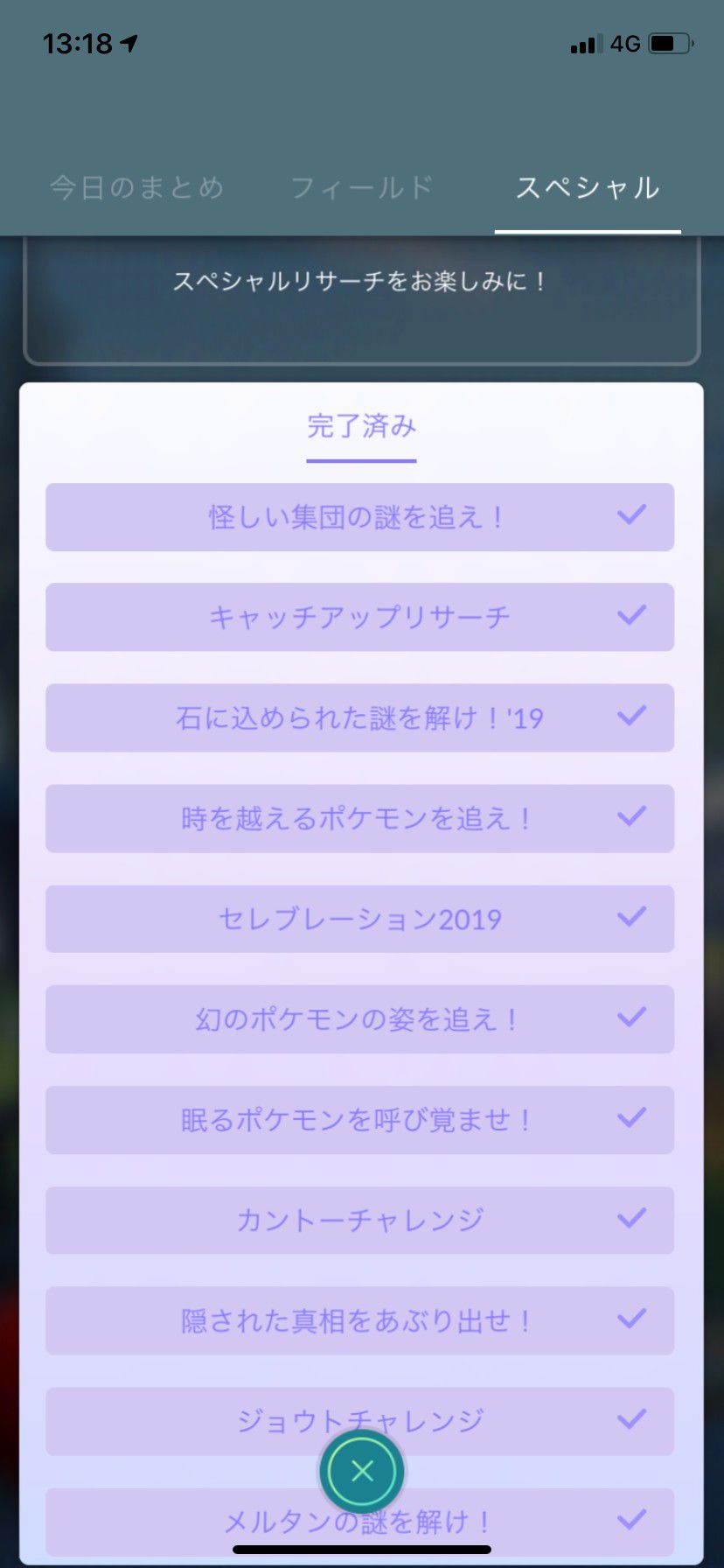This screenshot has width=724, height=1568.
Task: Select the スペシャル tab
Action: tap(588, 187)
